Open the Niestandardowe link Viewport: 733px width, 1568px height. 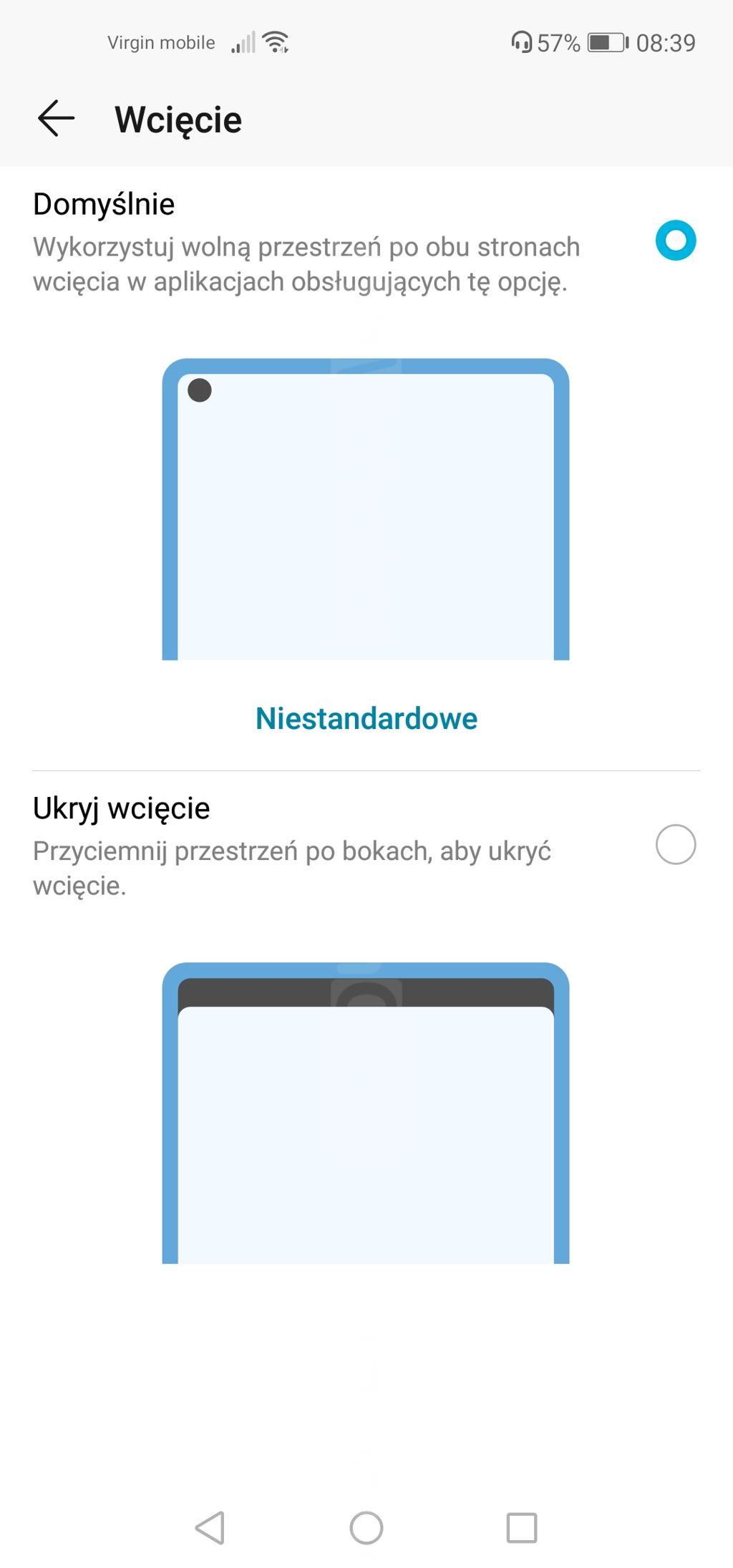point(366,718)
